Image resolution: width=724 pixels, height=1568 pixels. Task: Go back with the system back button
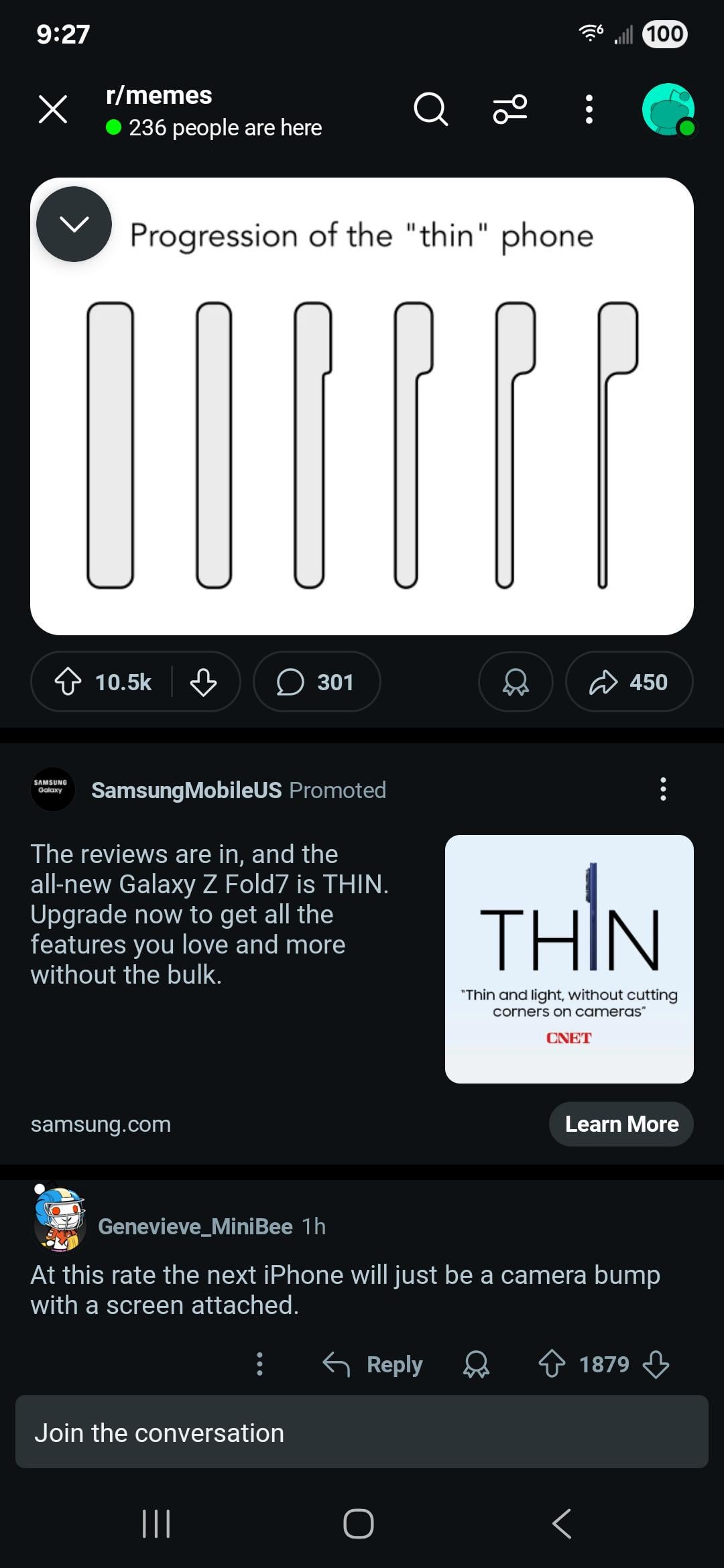click(x=562, y=1523)
